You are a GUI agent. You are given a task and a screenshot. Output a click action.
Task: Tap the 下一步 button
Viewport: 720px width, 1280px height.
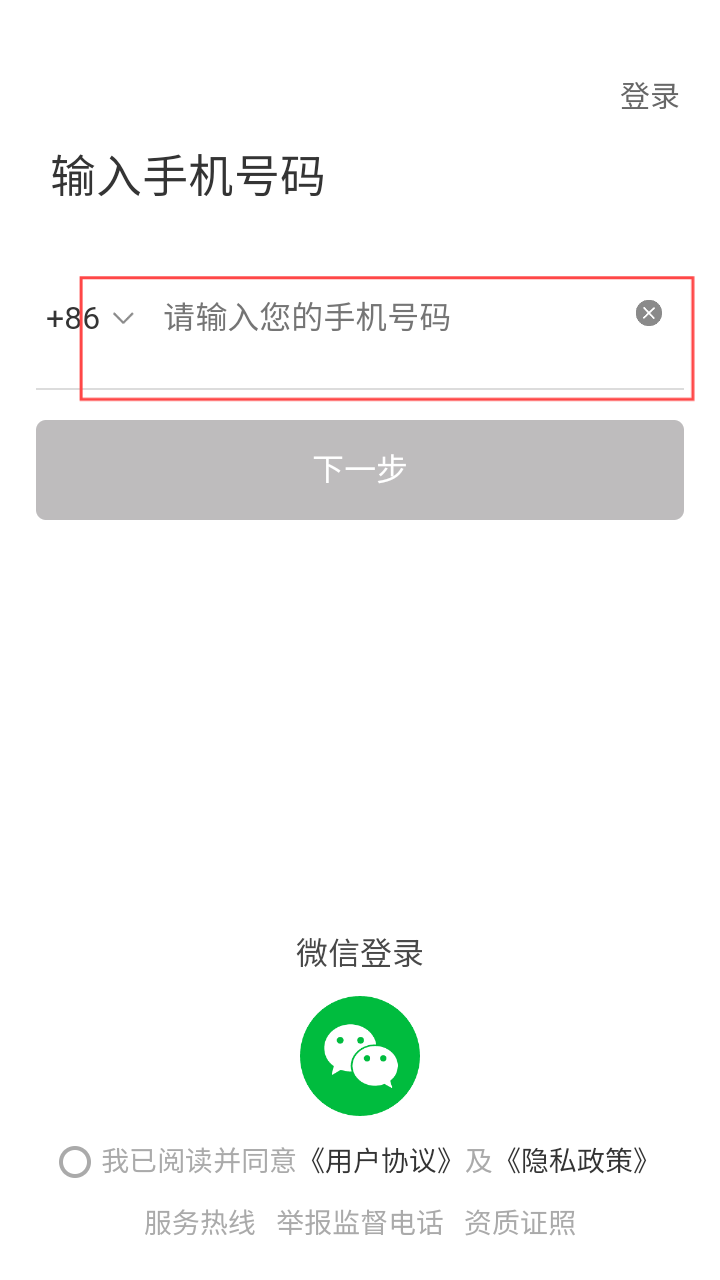tap(360, 470)
